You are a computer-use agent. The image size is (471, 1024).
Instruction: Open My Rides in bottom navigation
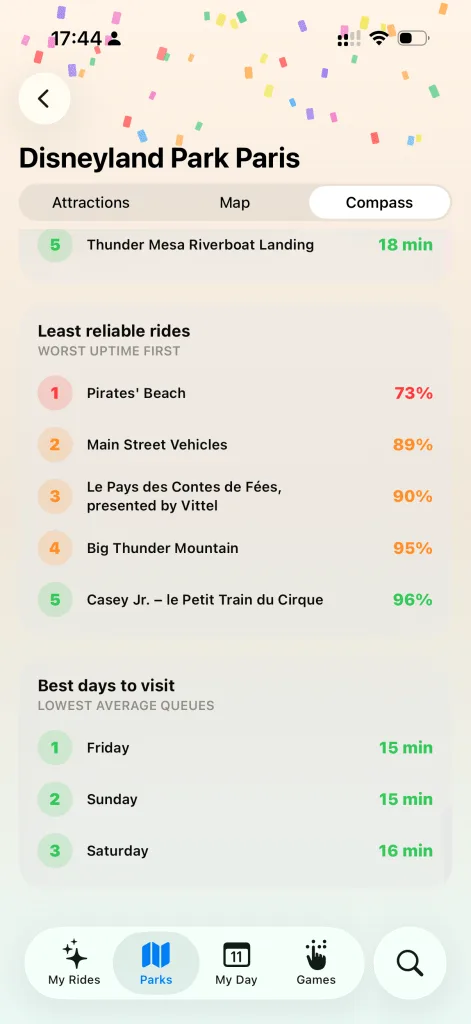point(74,963)
